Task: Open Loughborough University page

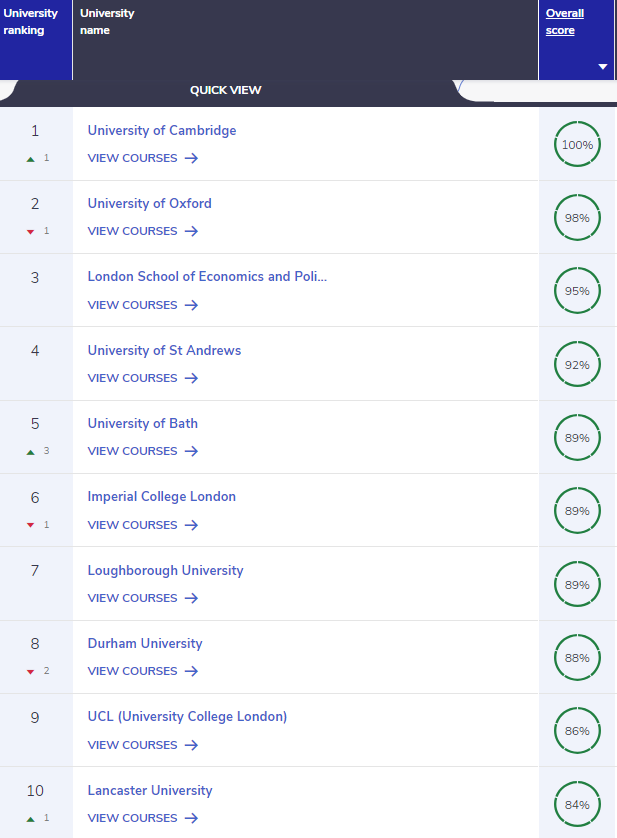Action: [165, 571]
